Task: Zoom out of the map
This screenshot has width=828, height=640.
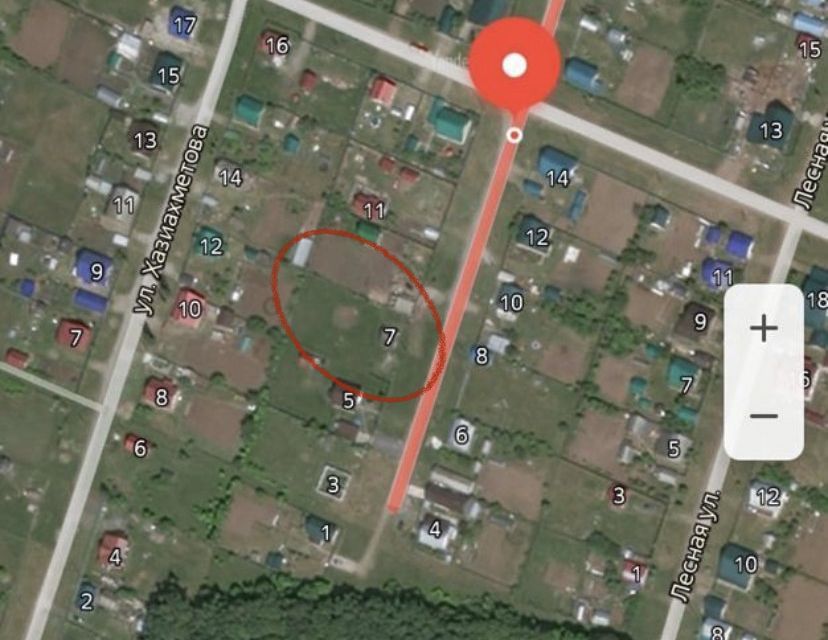Action: [763, 416]
